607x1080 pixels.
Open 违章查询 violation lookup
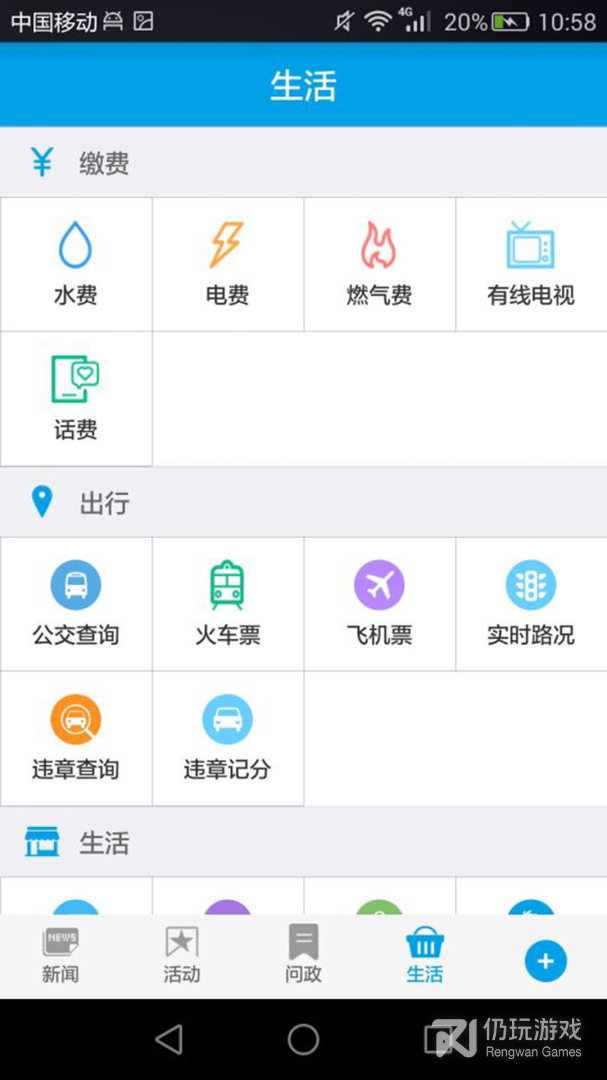click(76, 738)
